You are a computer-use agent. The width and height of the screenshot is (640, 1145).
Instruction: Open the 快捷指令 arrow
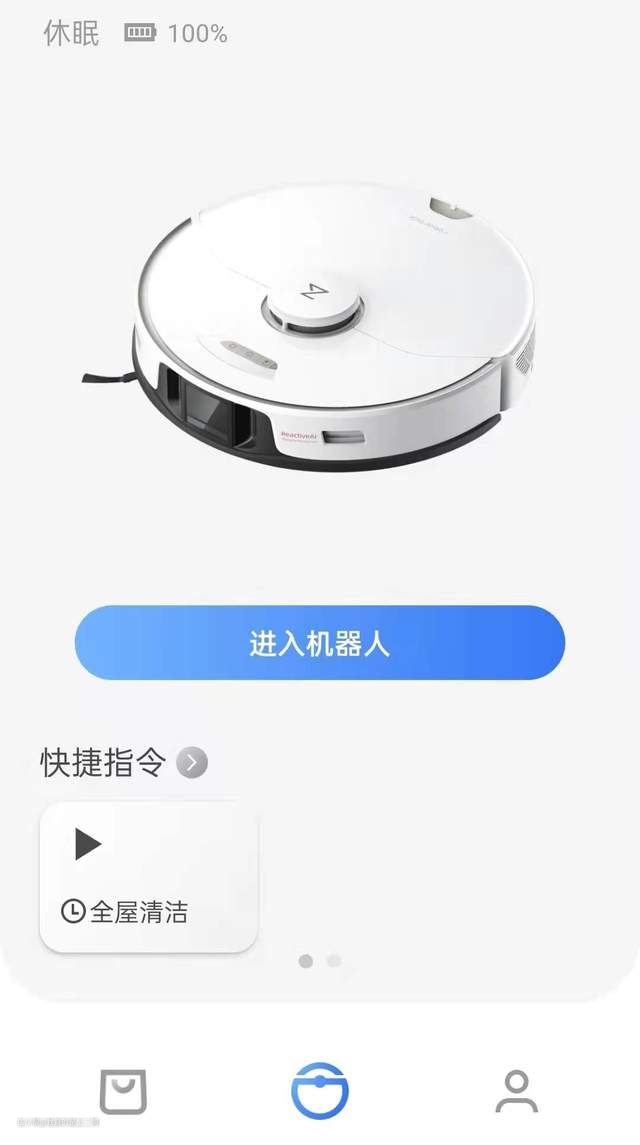click(x=192, y=763)
